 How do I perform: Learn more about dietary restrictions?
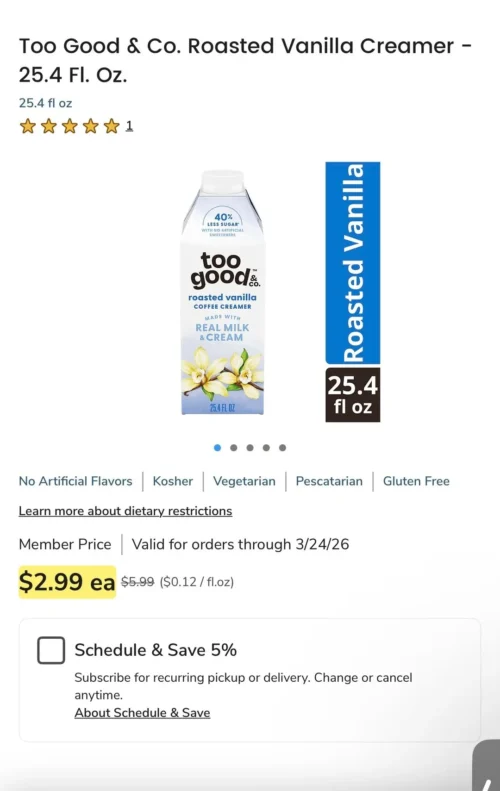[126, 511]
